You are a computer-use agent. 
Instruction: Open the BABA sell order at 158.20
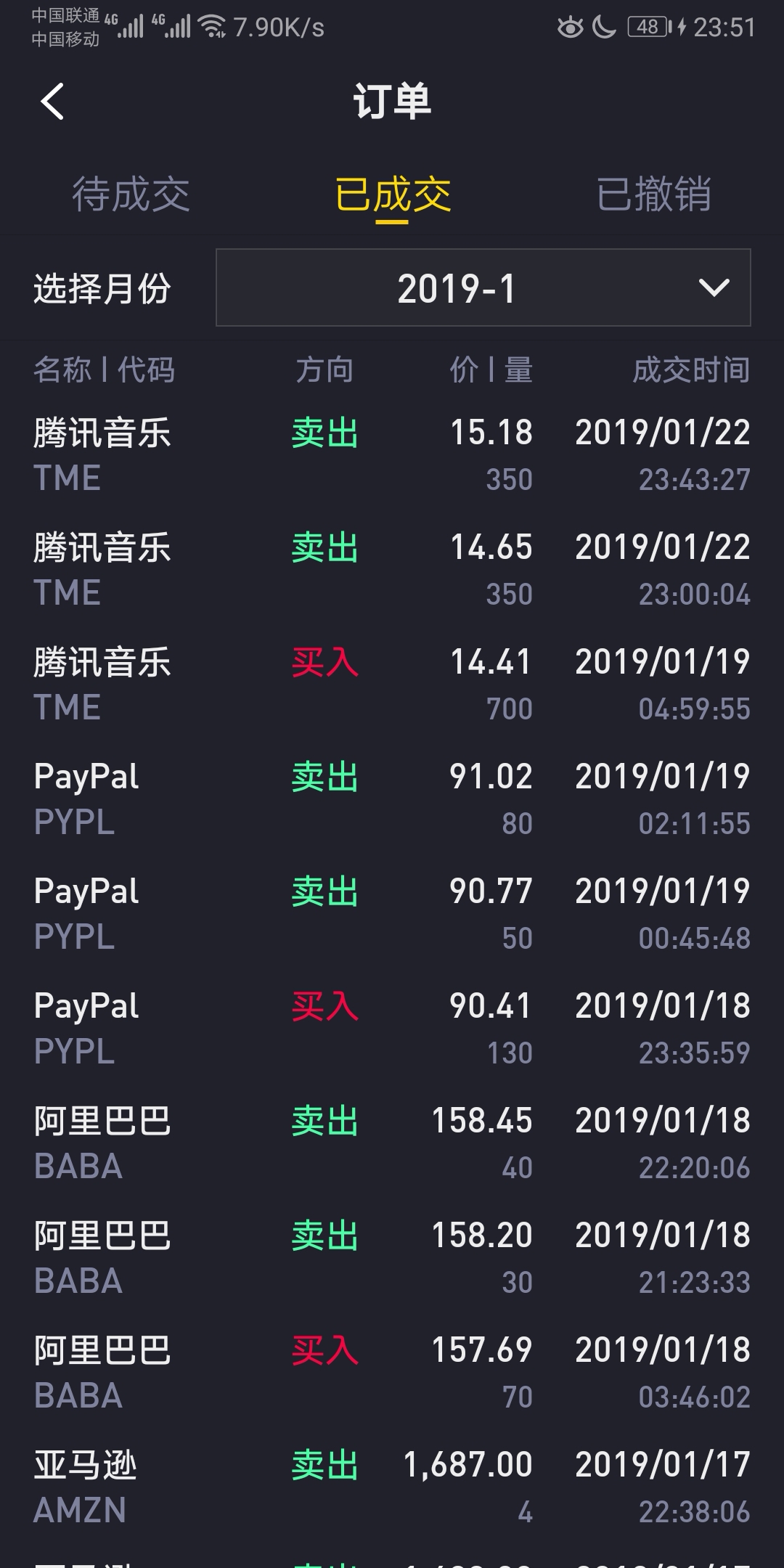[392, 1258]
